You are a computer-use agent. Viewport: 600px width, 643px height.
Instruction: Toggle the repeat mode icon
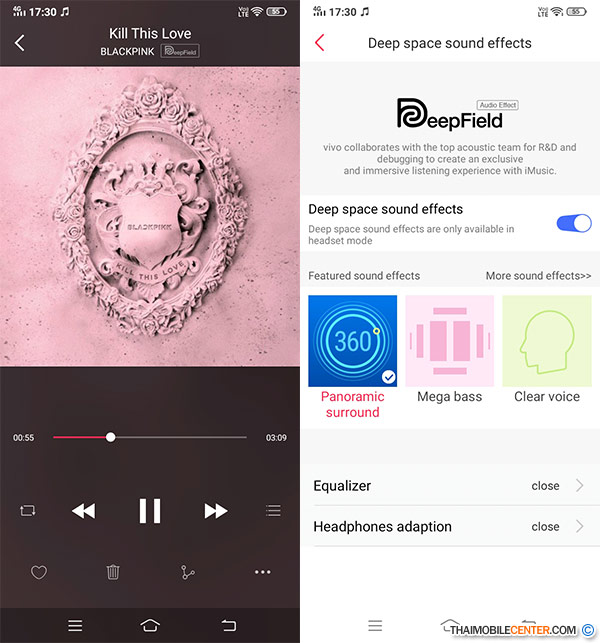click(27, 511)
